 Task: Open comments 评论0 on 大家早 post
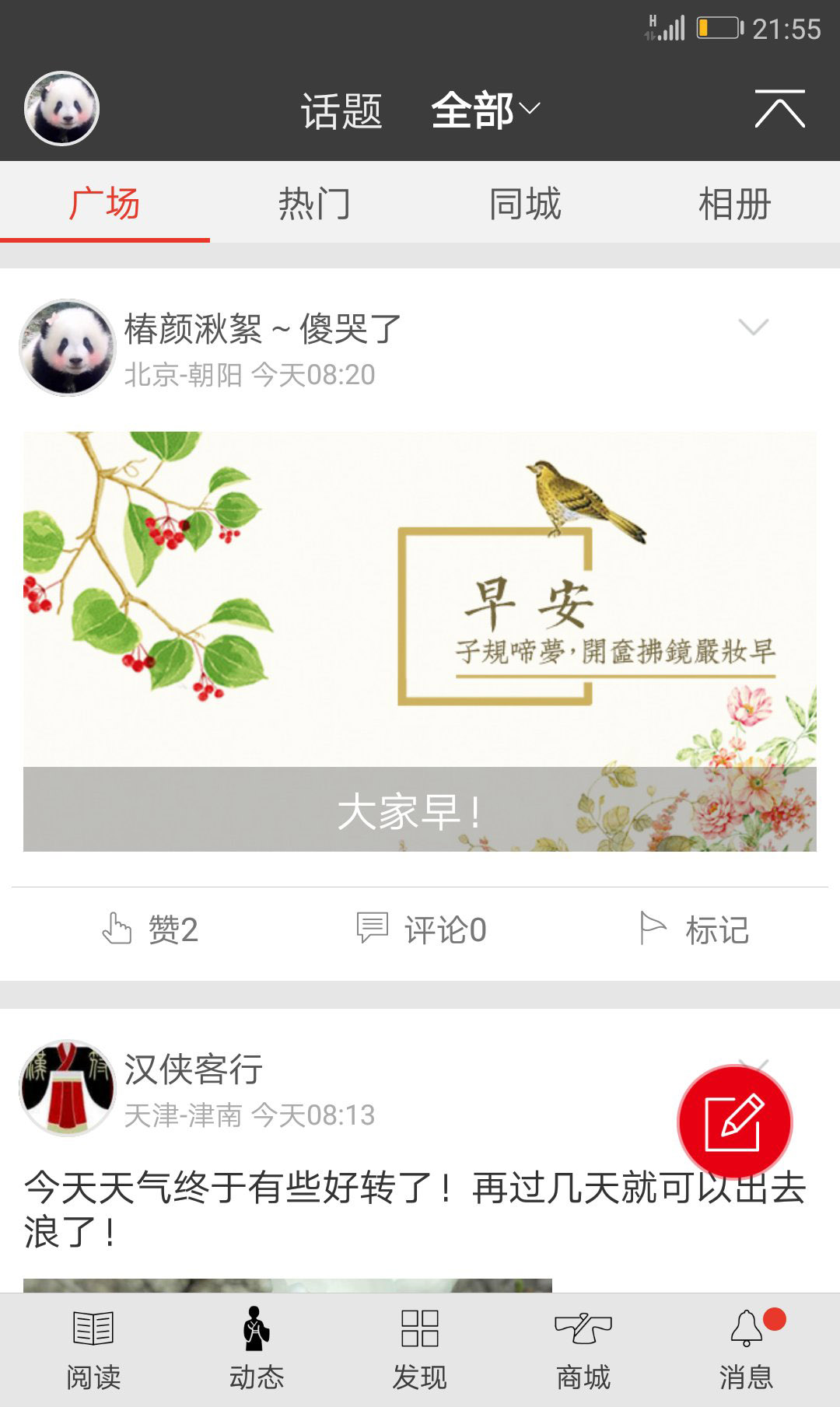(422, 929)
